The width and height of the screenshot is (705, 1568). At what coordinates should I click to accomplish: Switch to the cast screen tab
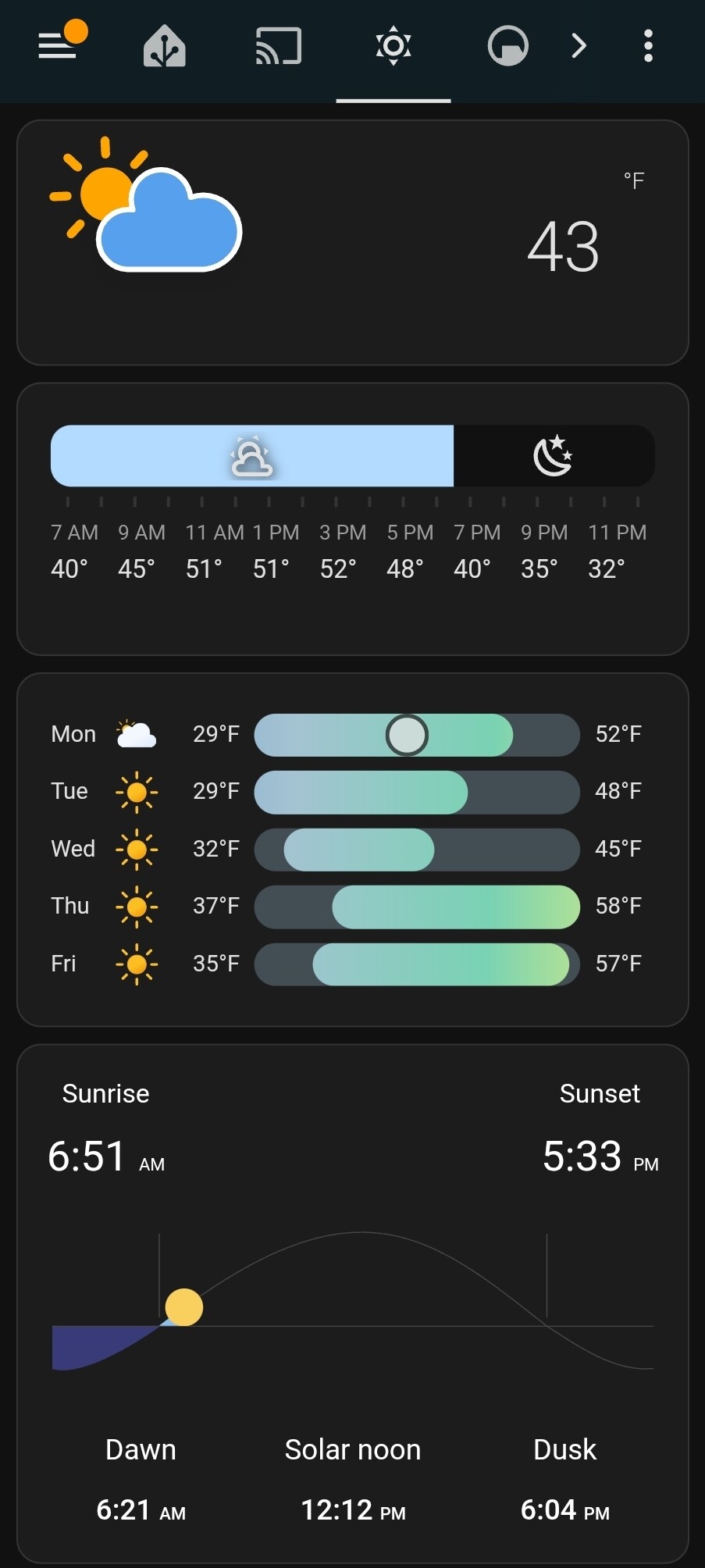pyautogui.click(x=279, y=46)
